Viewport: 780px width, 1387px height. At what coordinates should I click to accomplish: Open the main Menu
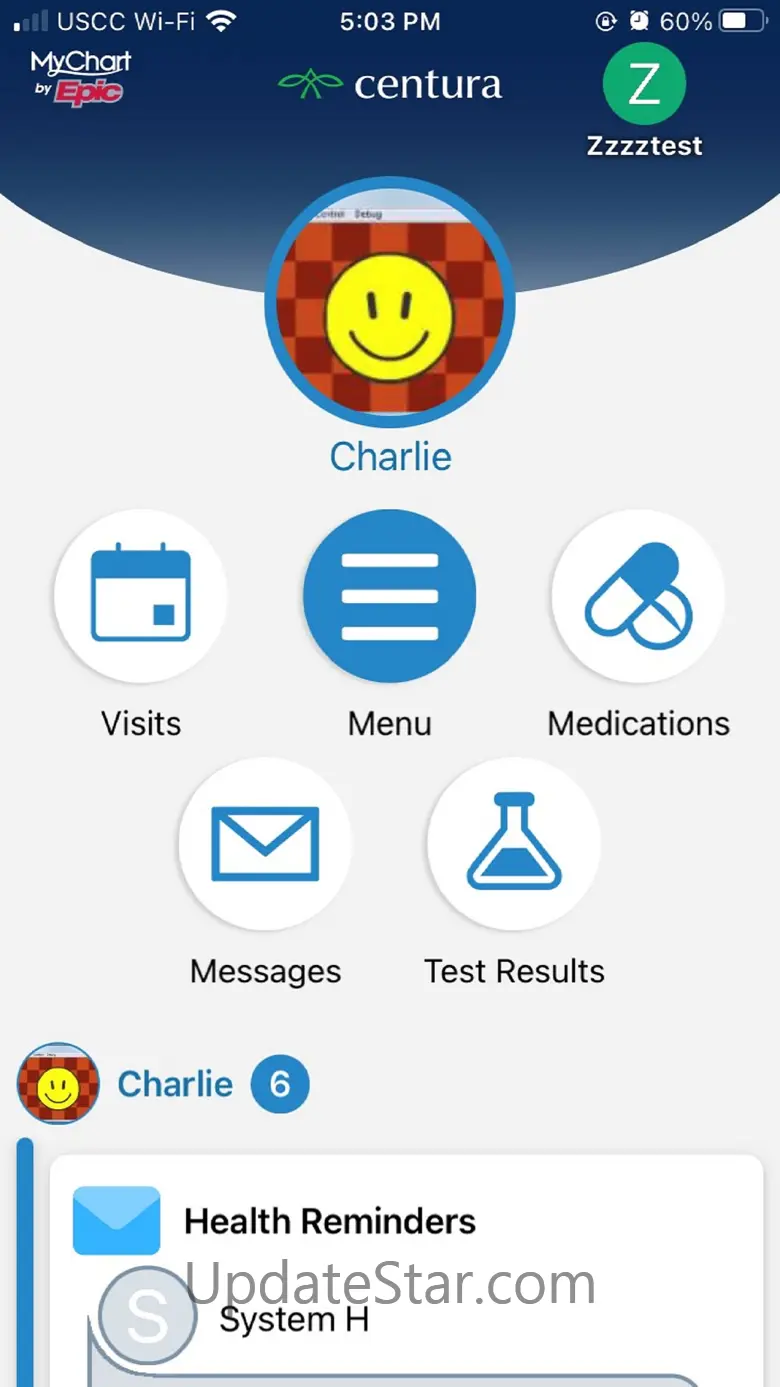(x=390, y=596)
